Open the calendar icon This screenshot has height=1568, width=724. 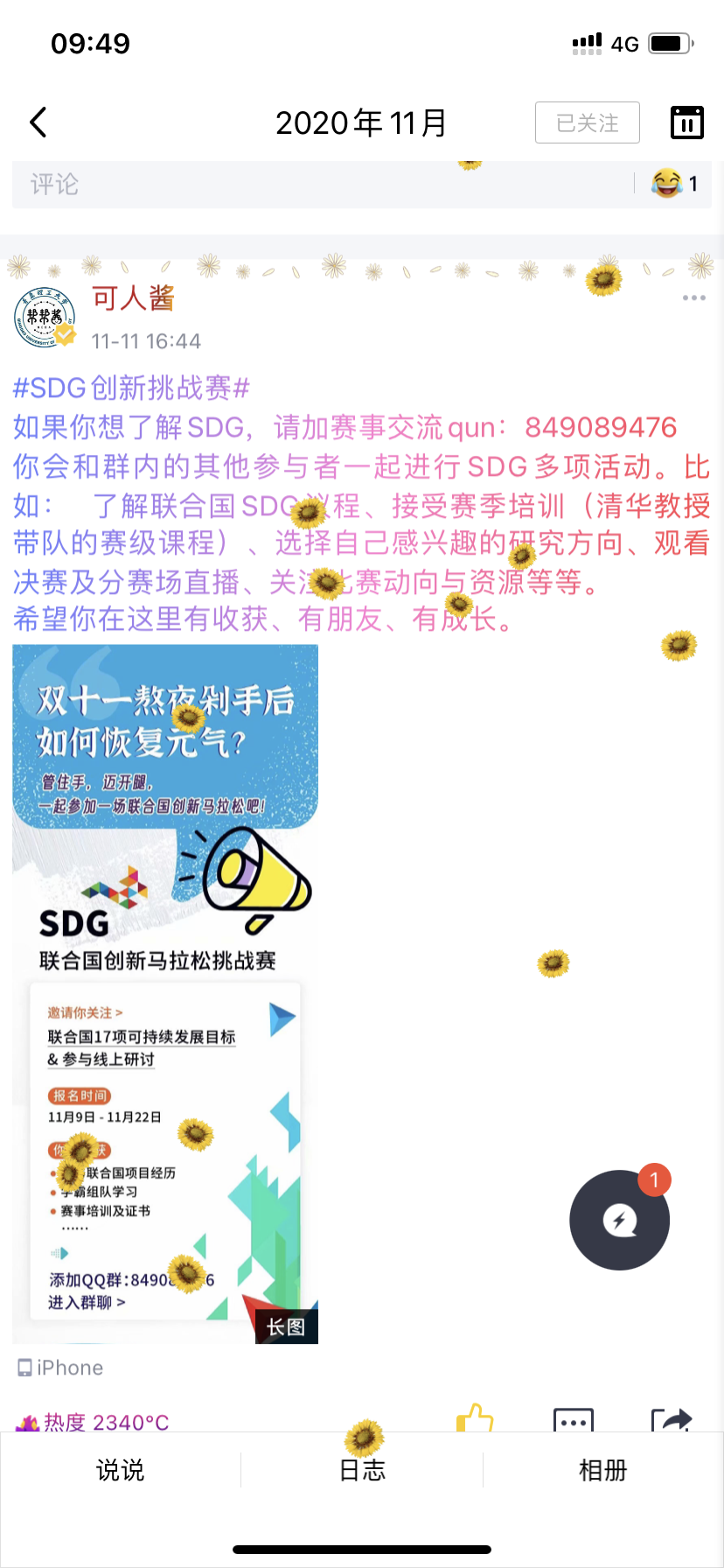point(686,122)
